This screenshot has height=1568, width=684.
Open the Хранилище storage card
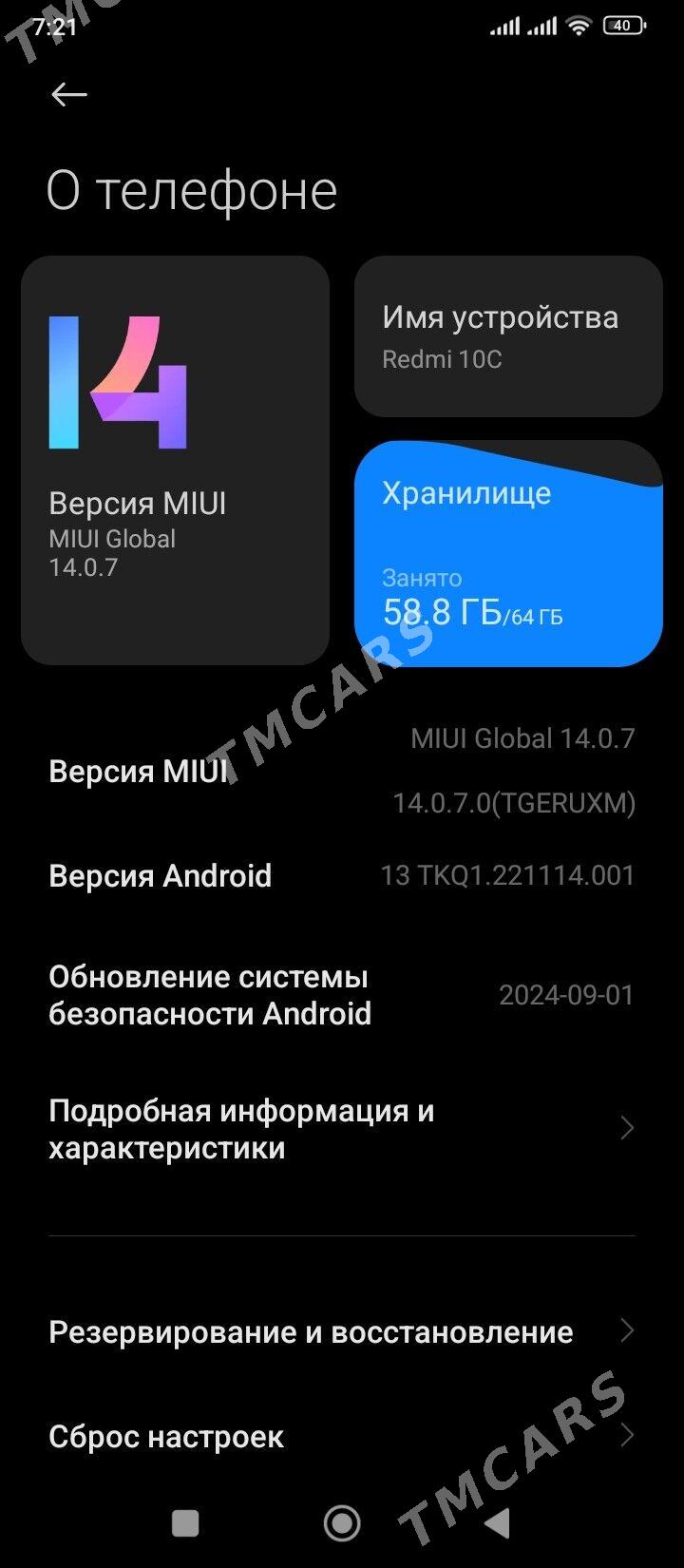[508, 553]
